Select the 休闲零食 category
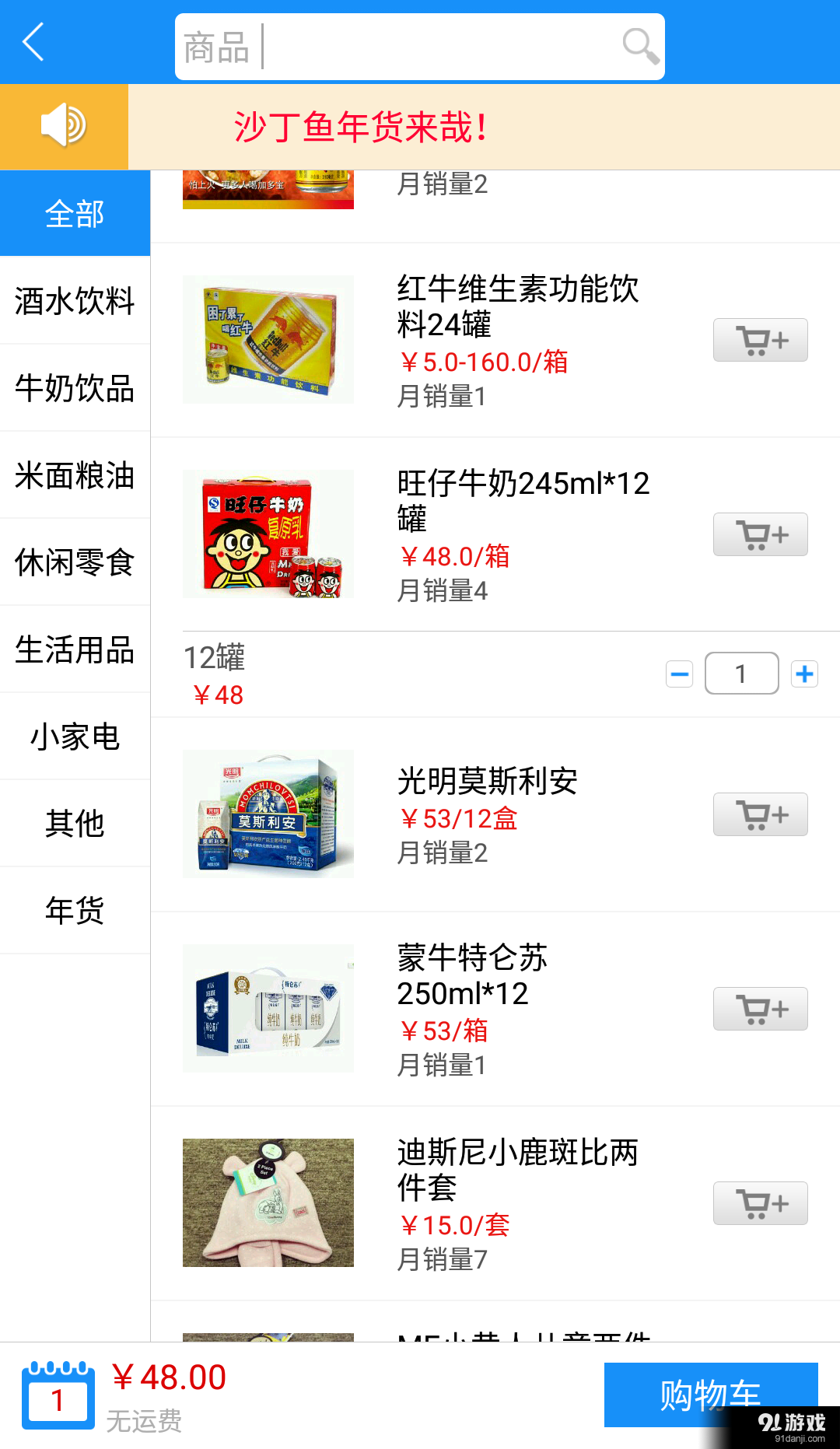The image size is (840, 1449). (x=75, y=563)
